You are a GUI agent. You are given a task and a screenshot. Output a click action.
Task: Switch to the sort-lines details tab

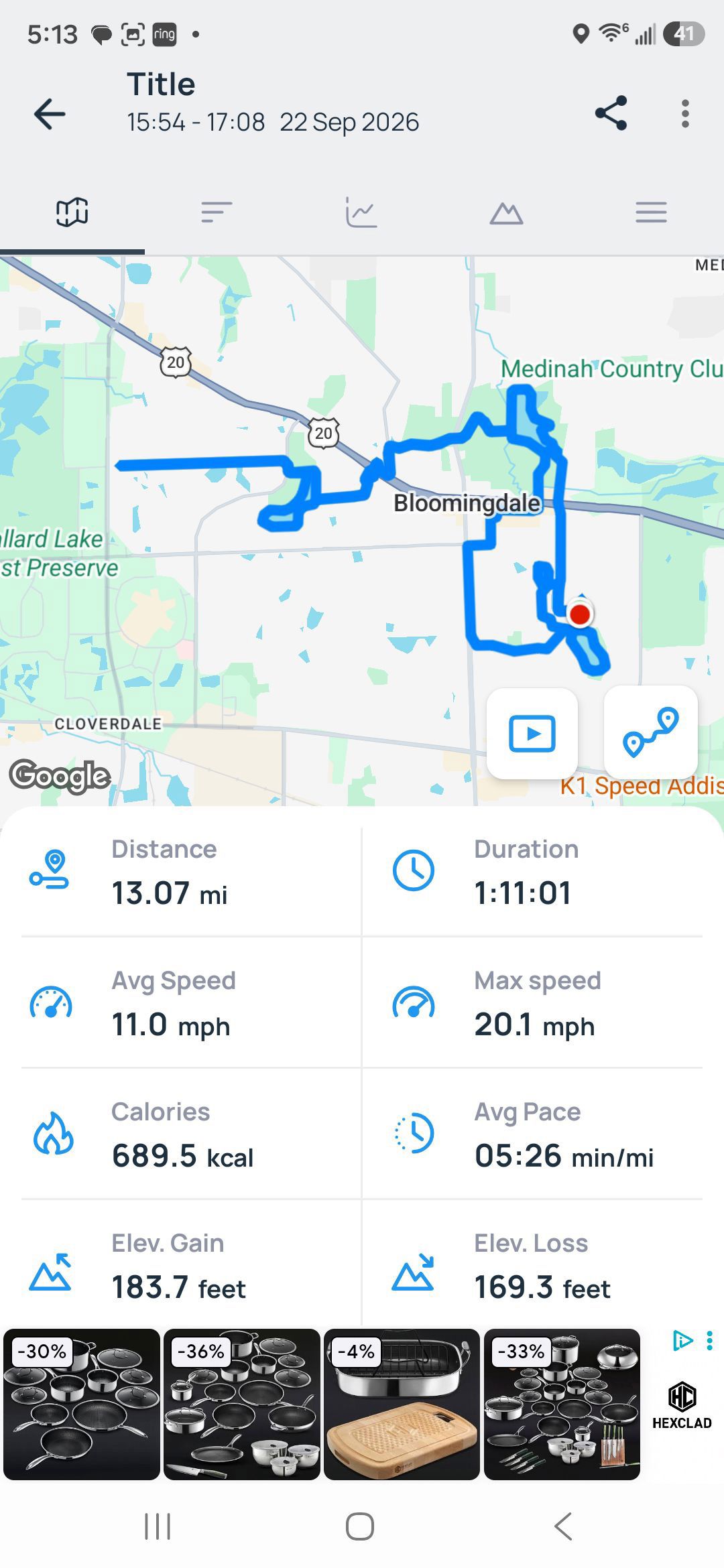pos(217,212)
